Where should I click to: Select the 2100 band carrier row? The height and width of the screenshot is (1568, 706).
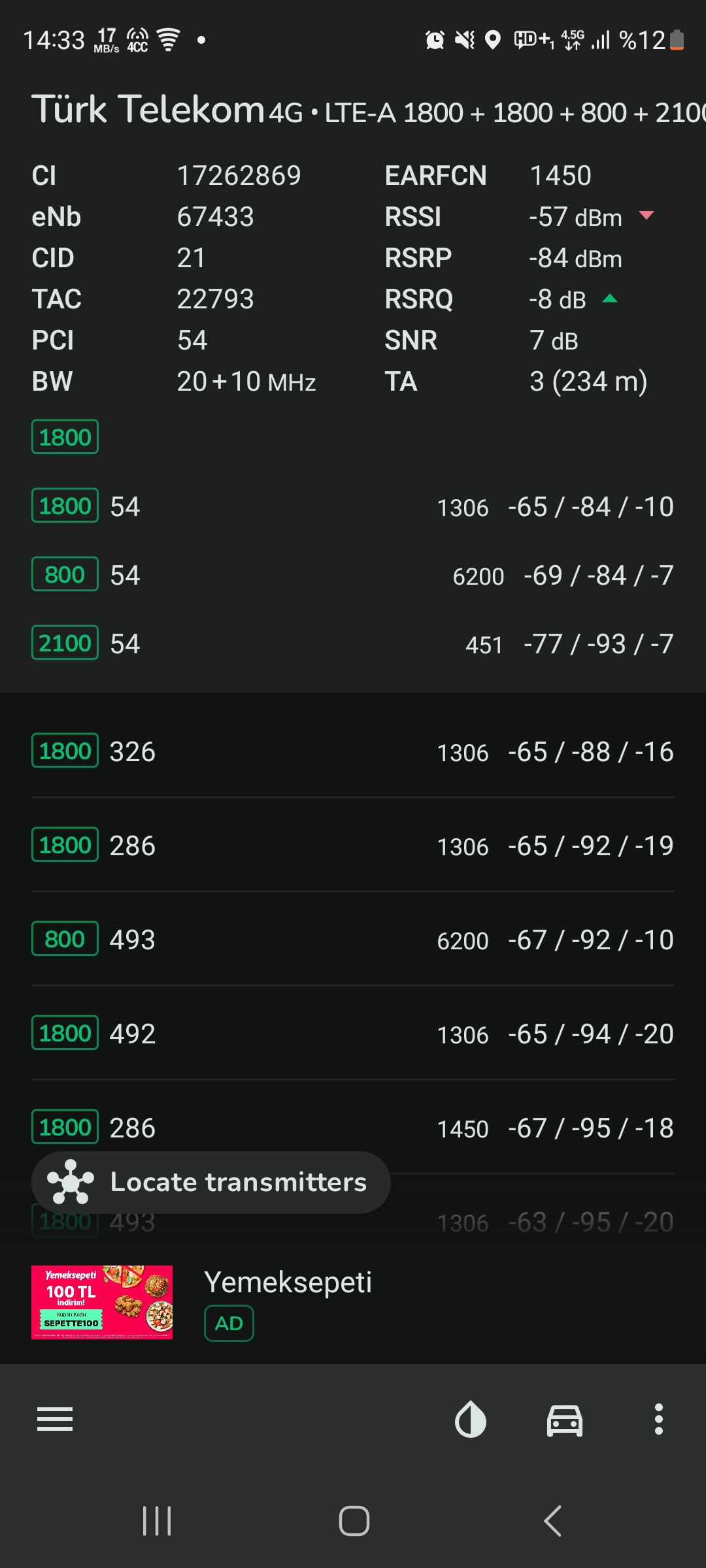(x=353, y=644)
